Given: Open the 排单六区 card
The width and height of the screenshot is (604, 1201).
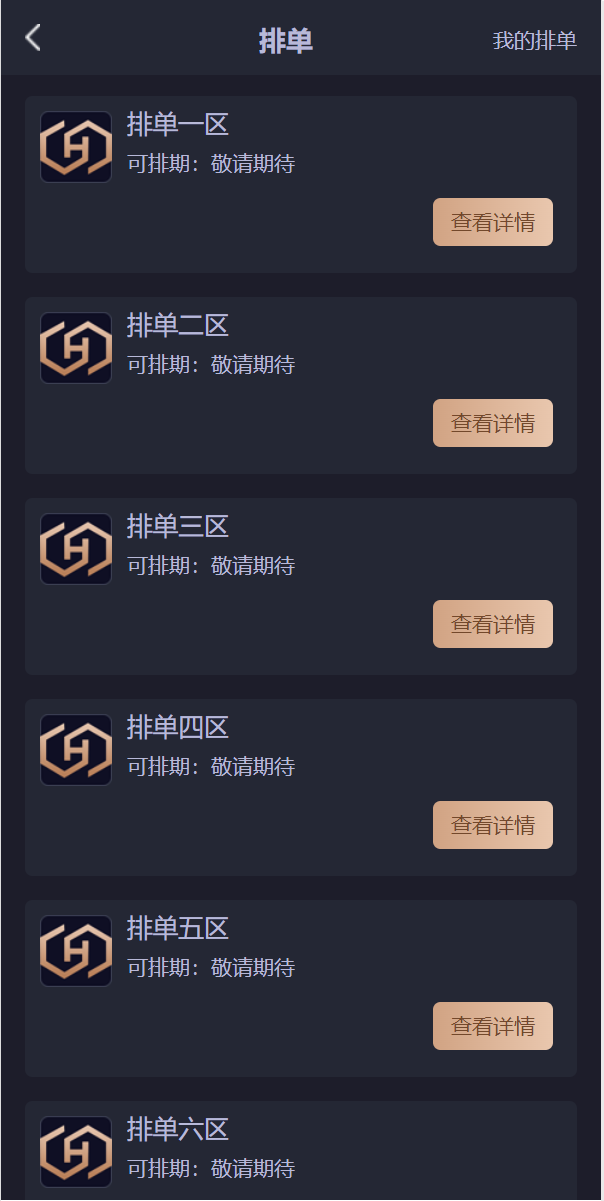Looking at the screenshot, I should point(300,1150).
